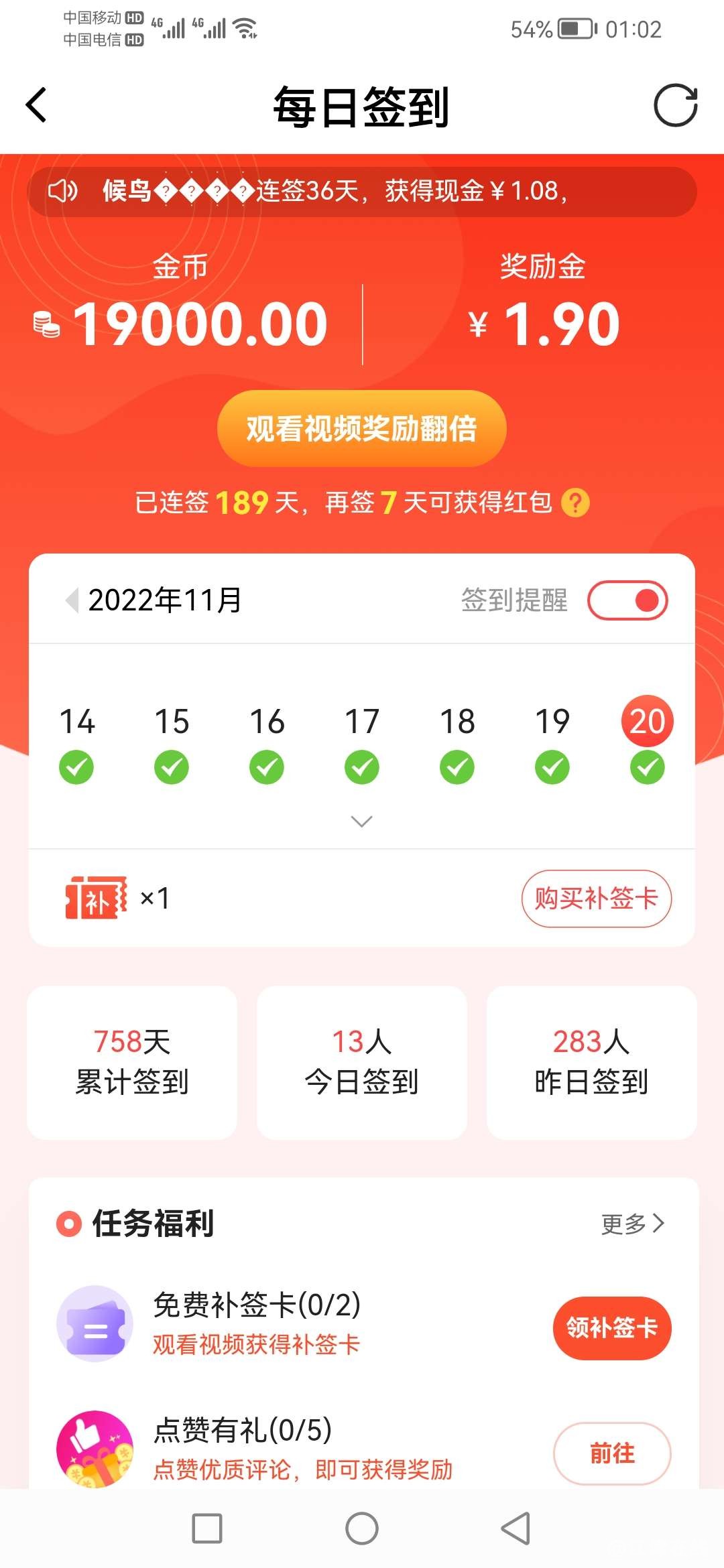Toggle the 签到提醒 switch

(627, 600)
